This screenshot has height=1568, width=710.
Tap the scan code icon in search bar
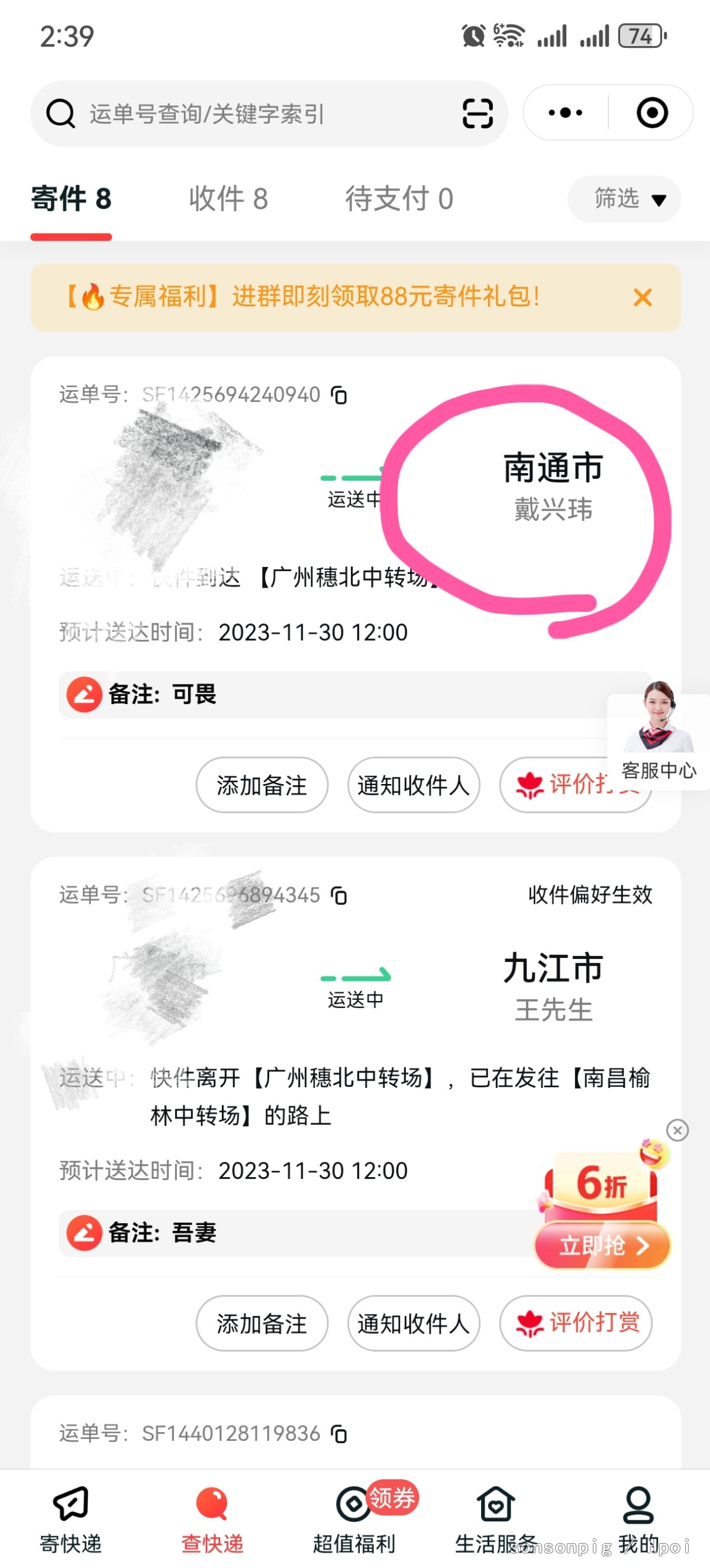(477, 113)
